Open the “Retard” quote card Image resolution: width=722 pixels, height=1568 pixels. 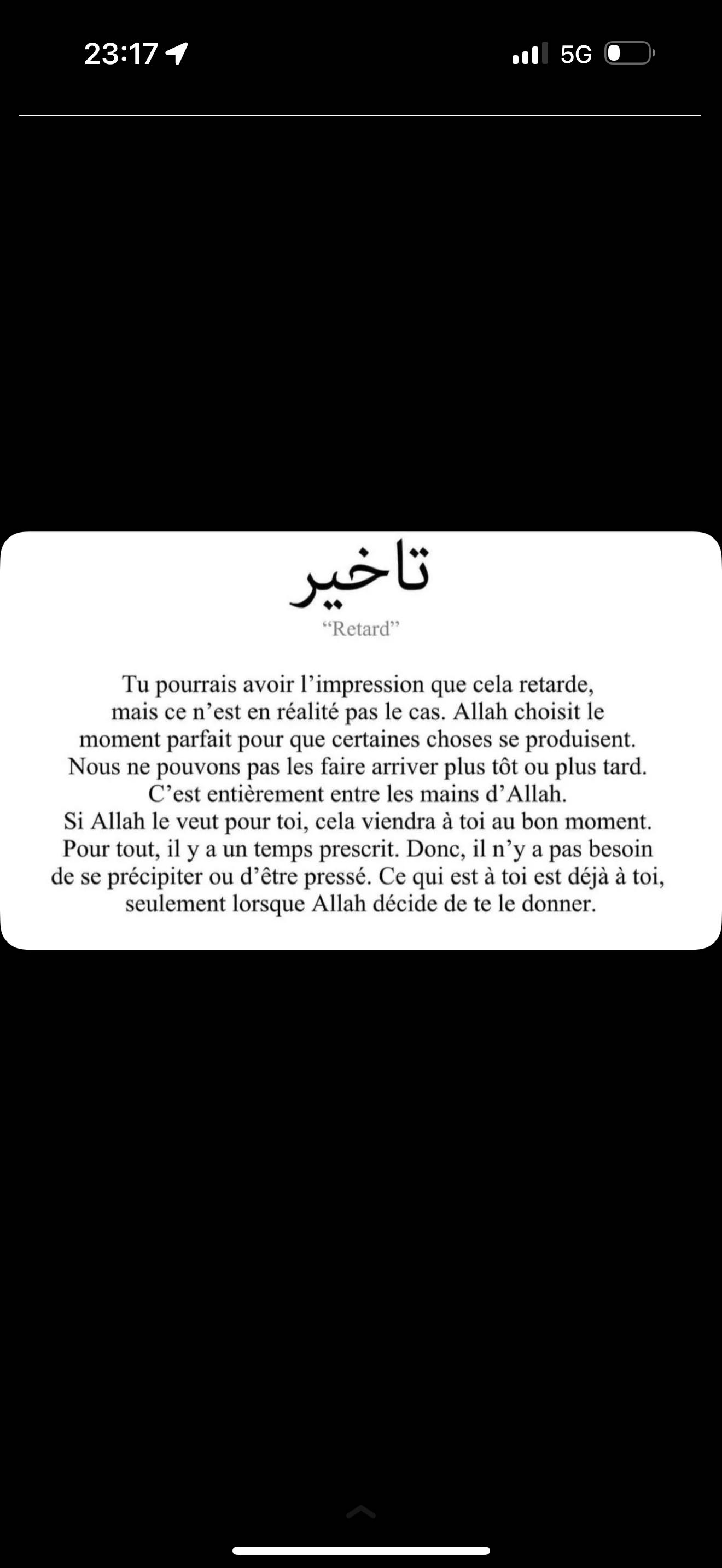point(361,740)
